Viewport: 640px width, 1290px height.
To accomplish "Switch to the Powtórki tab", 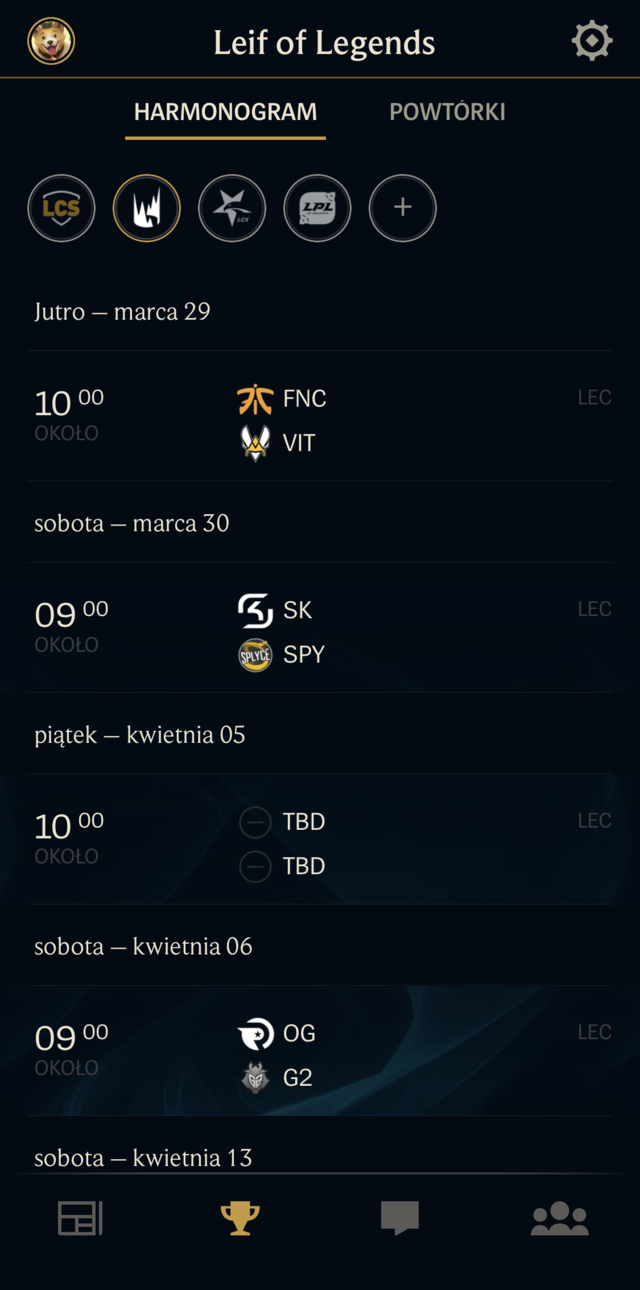I will (447, 112).
